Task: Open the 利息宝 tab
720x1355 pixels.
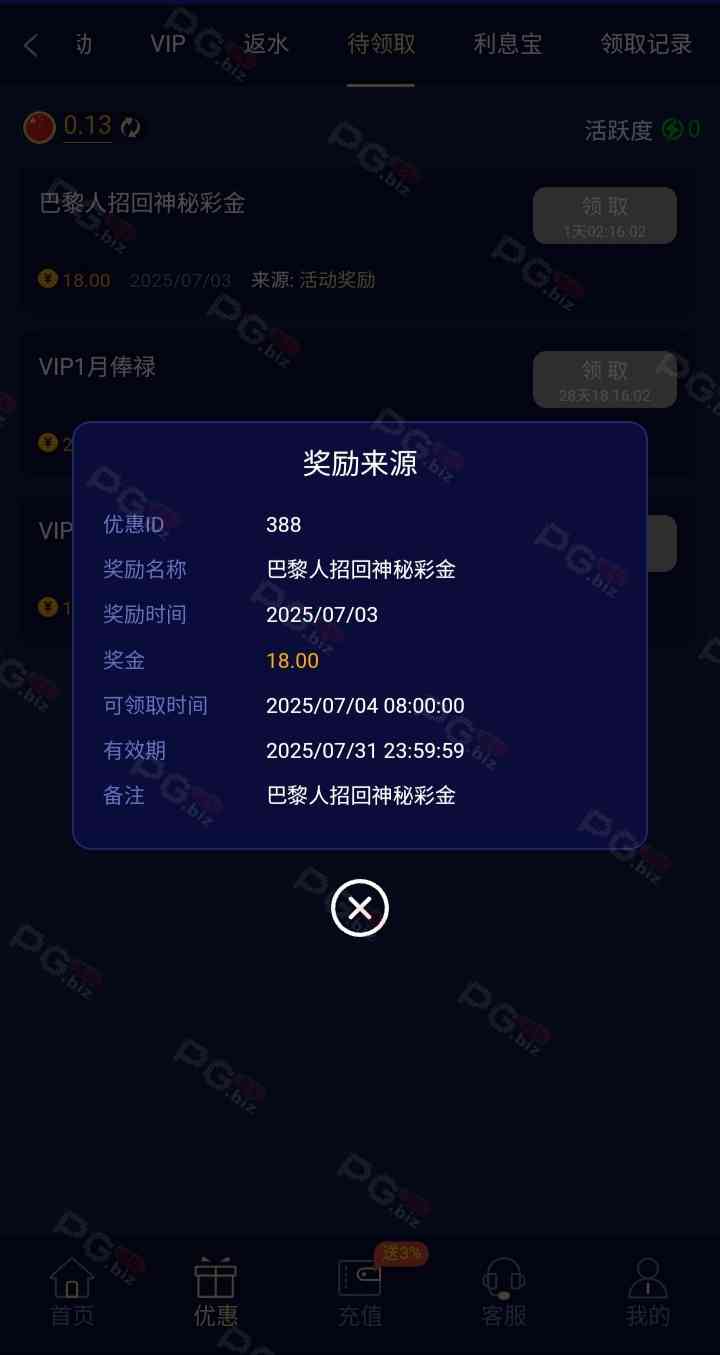Action: pos(508,44)
